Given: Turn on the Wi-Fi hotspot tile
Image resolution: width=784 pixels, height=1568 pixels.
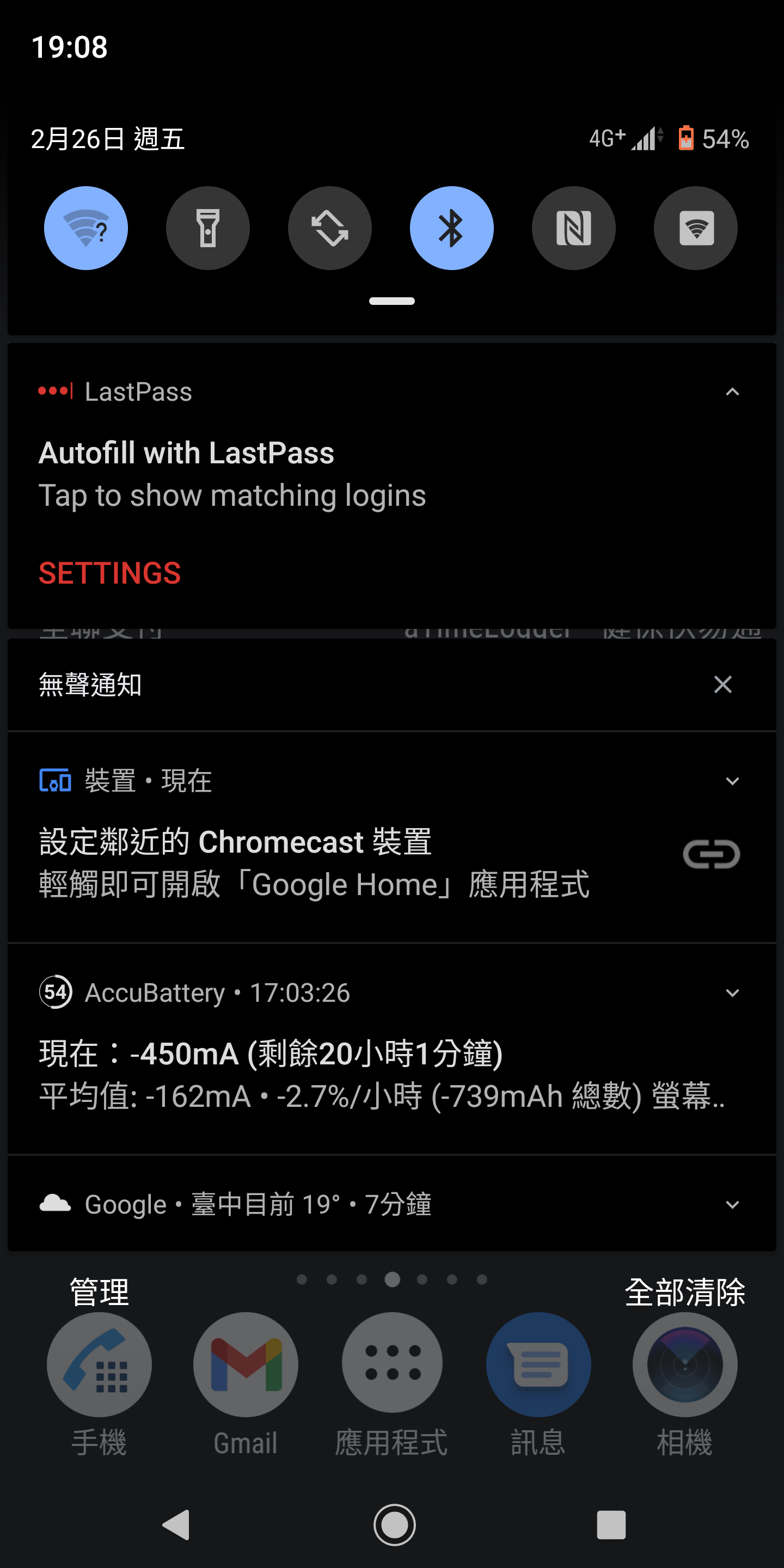Looking at the screenshot, I should pyautogui.click(x=696, y=228).
